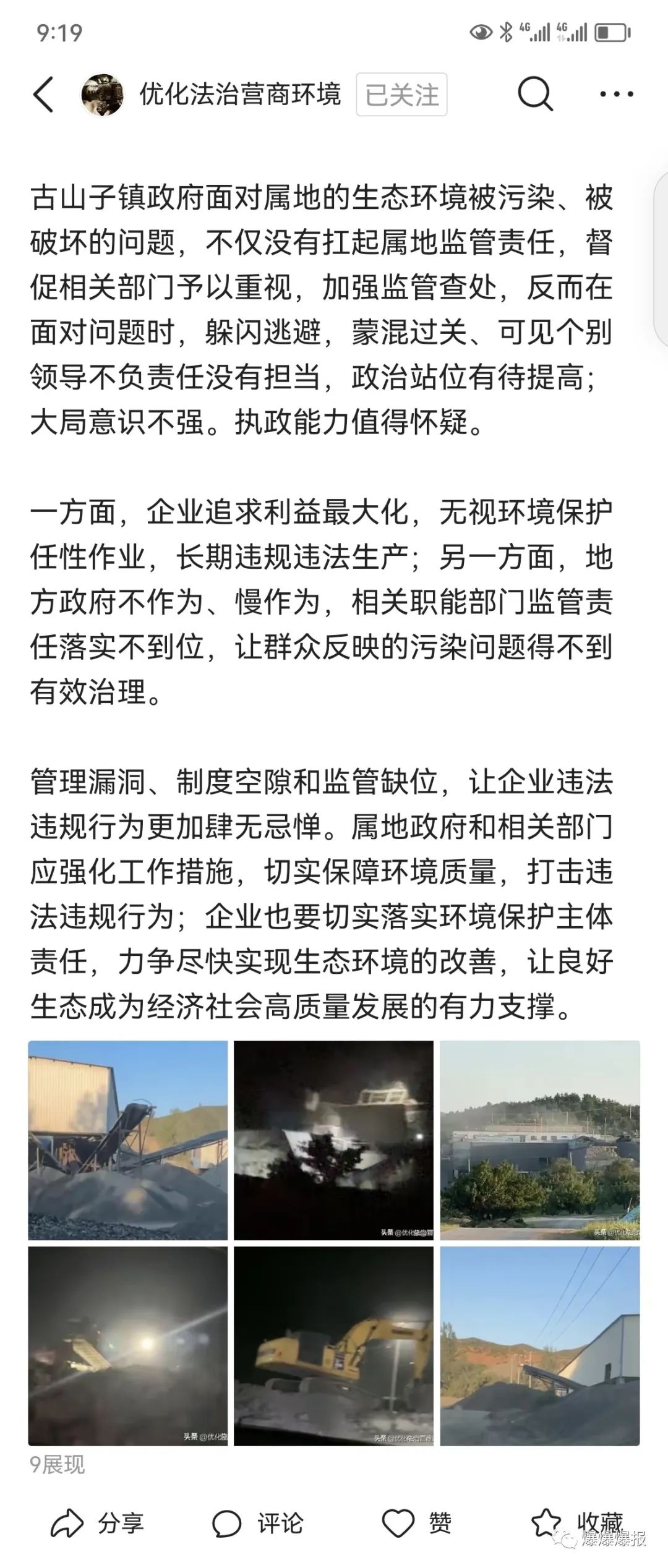
Task: View the power lines and warehouse photo
Action: click(540, 1345)
